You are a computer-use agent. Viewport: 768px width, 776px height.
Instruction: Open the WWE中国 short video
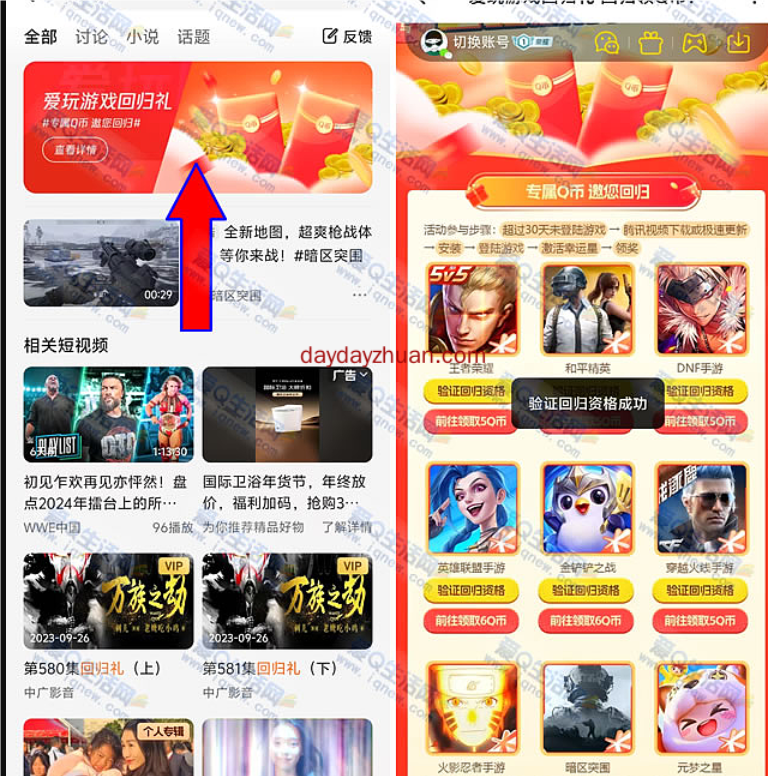[x=108, y=414]
